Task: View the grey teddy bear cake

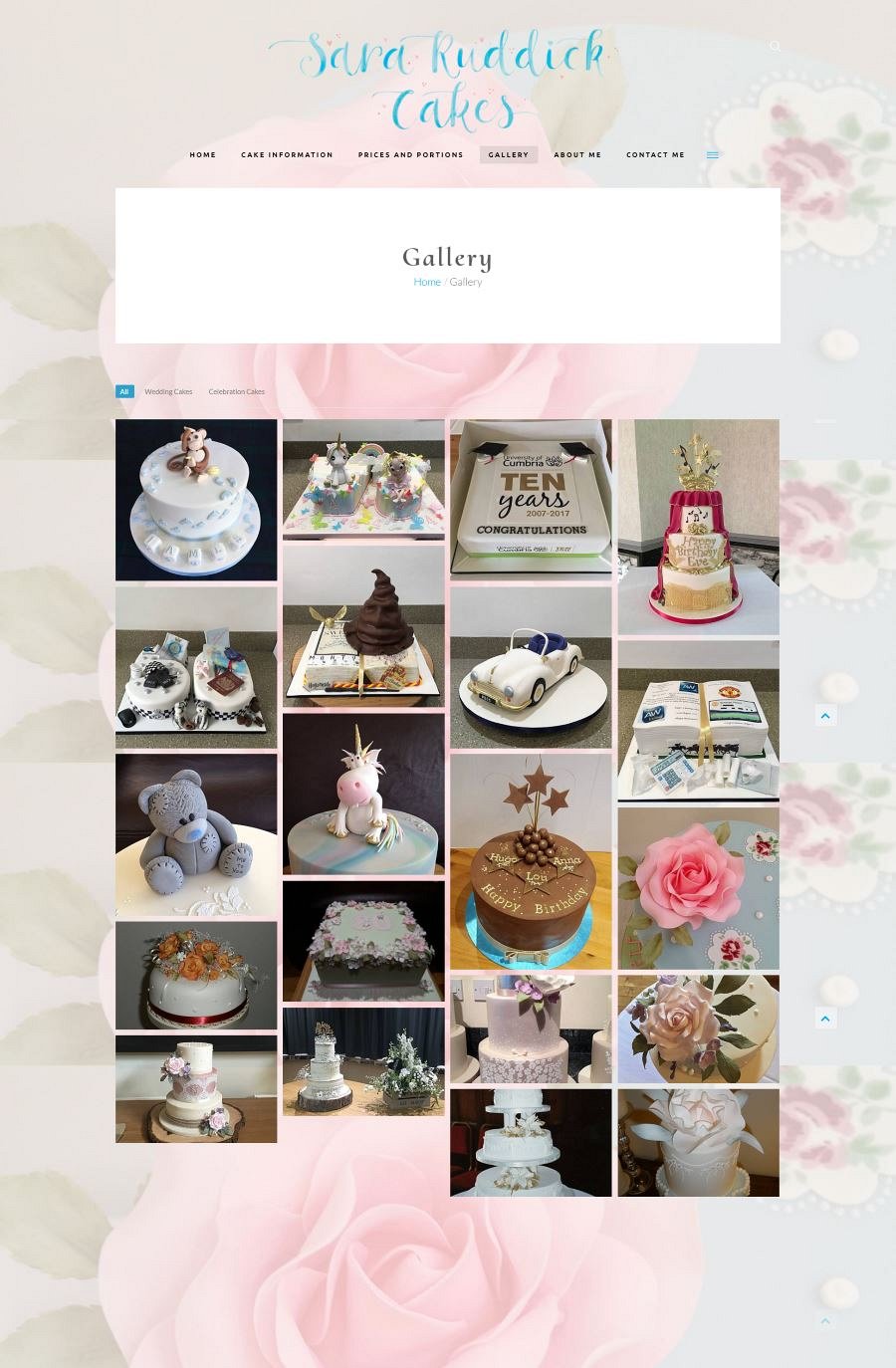Action: pos(196,834)
